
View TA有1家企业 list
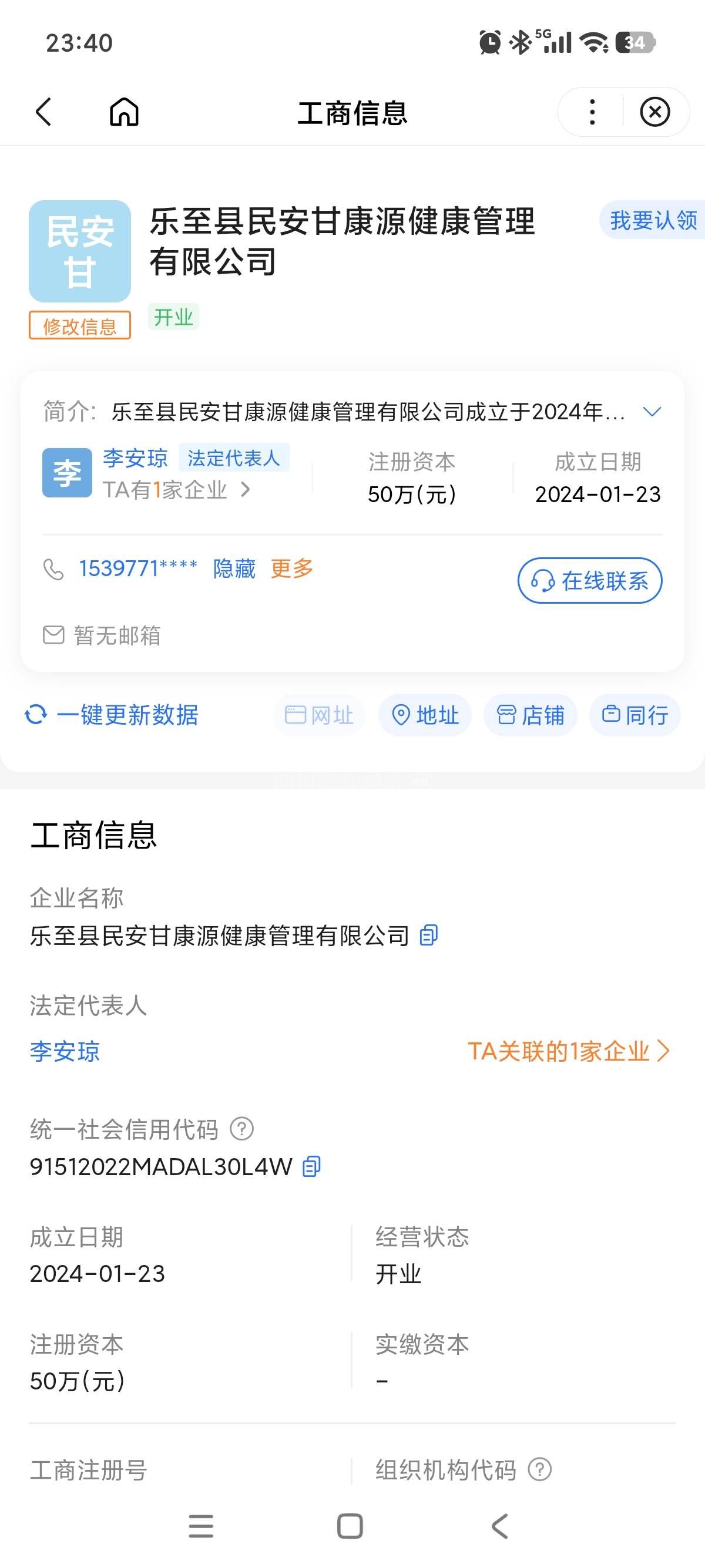click(177, 490)
